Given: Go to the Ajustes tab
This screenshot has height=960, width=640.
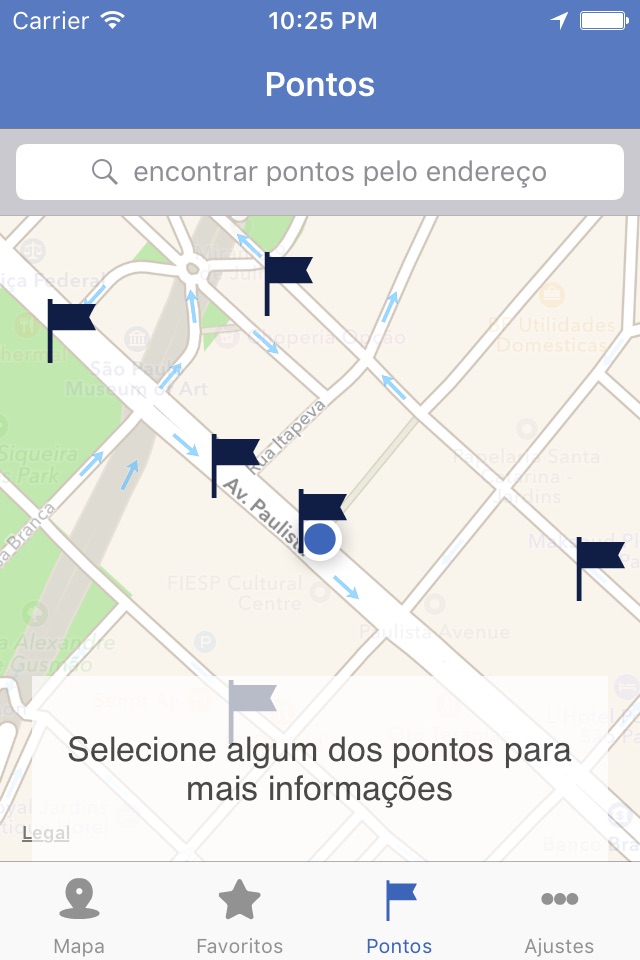Looking at the screenshot, I should pos(559,916).
